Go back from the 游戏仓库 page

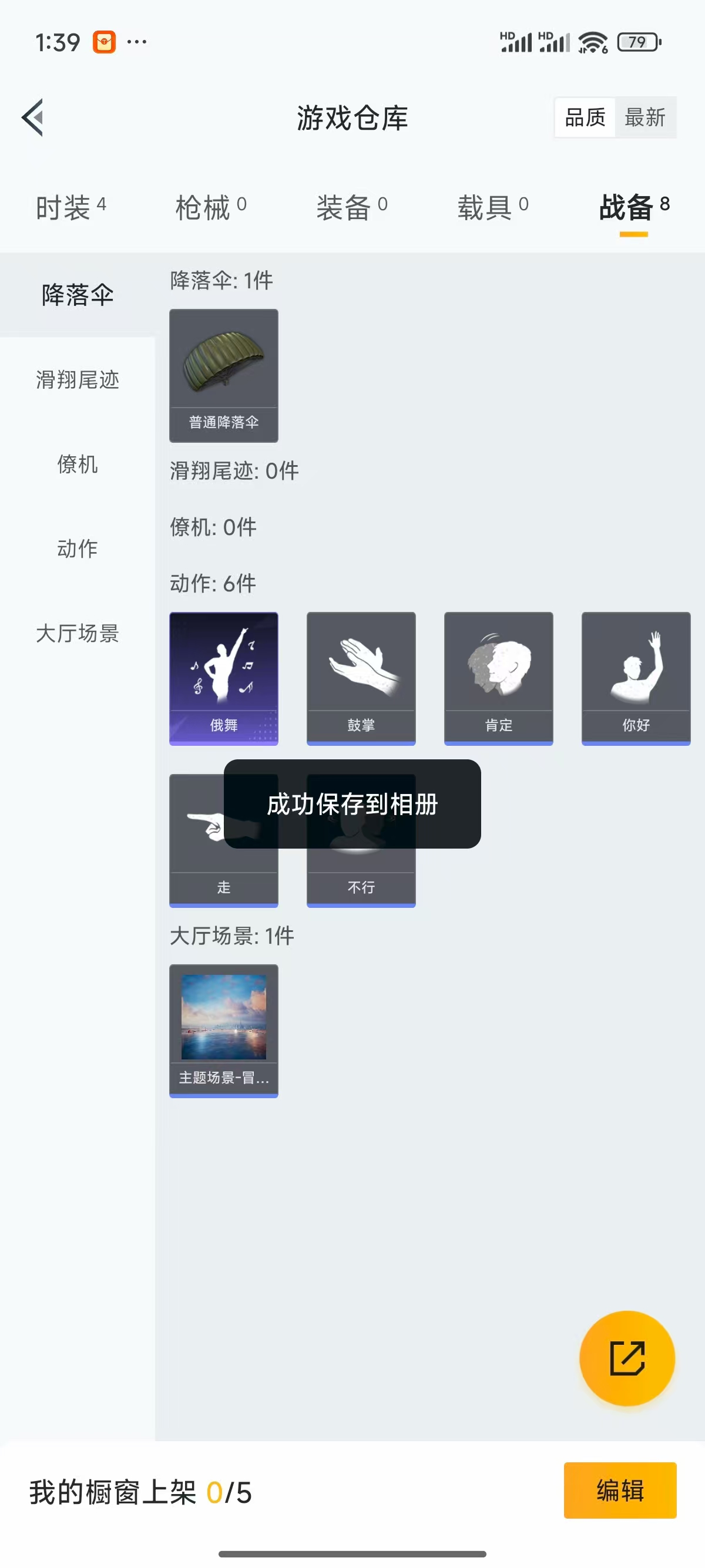click(33, 117)
